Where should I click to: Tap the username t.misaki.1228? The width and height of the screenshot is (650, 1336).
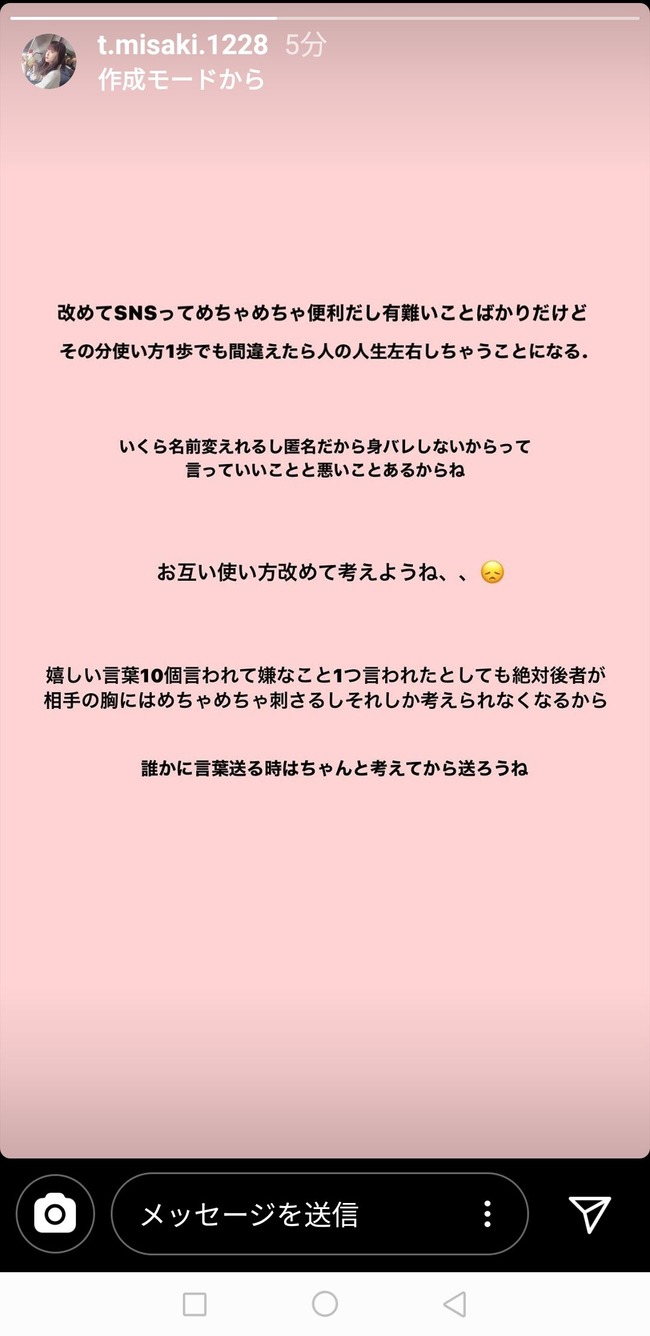coord(183,45)
